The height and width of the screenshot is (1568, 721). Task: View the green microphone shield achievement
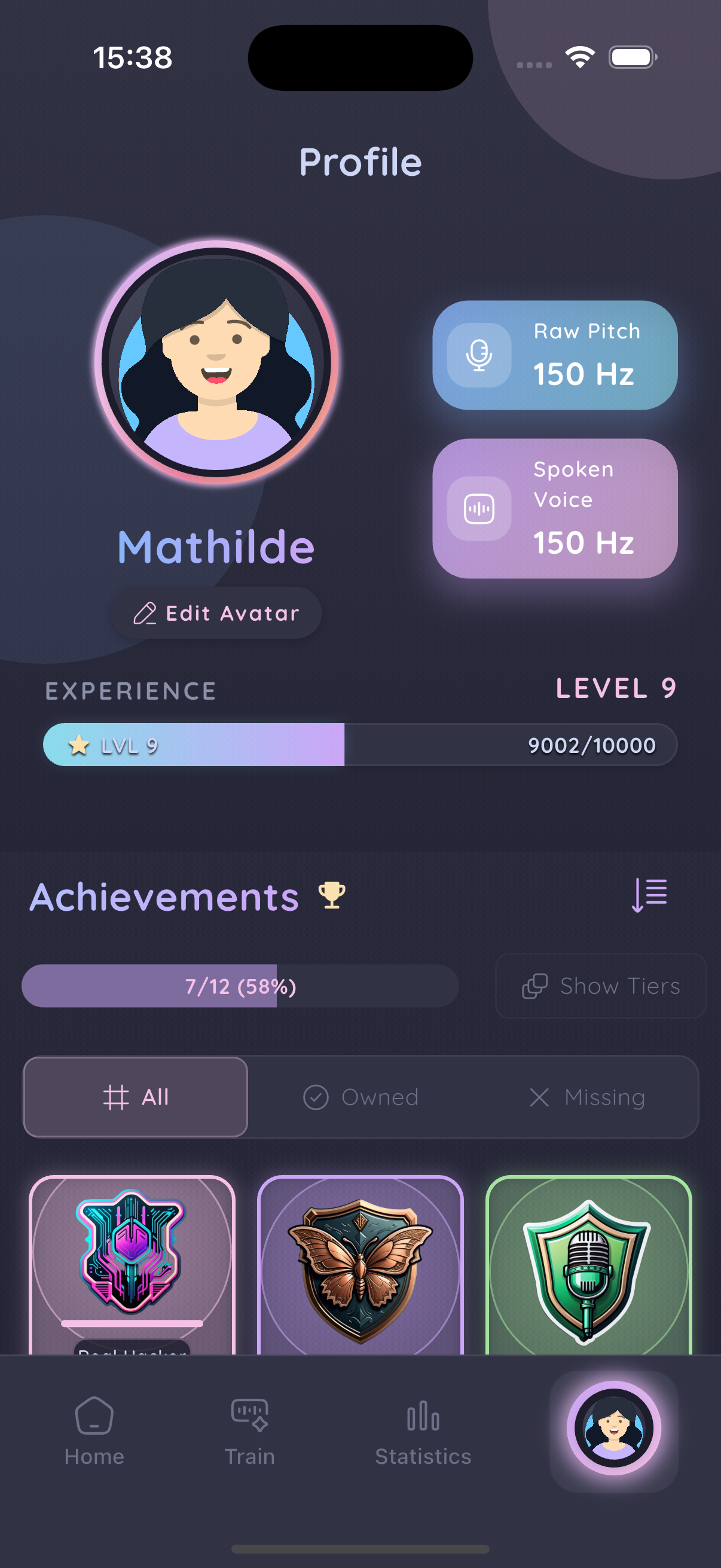click(x=588, y=1266)
